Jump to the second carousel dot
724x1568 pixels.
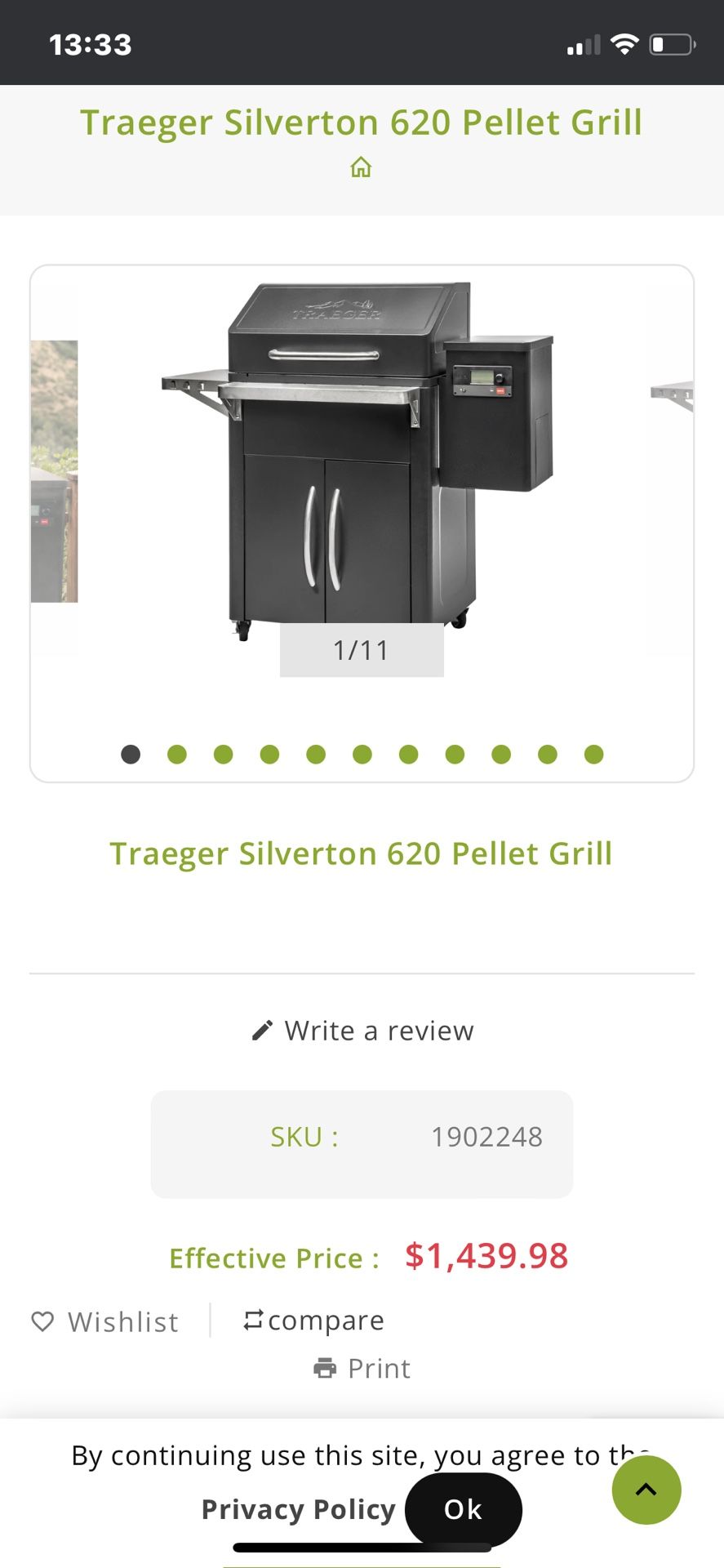[177, 755]
